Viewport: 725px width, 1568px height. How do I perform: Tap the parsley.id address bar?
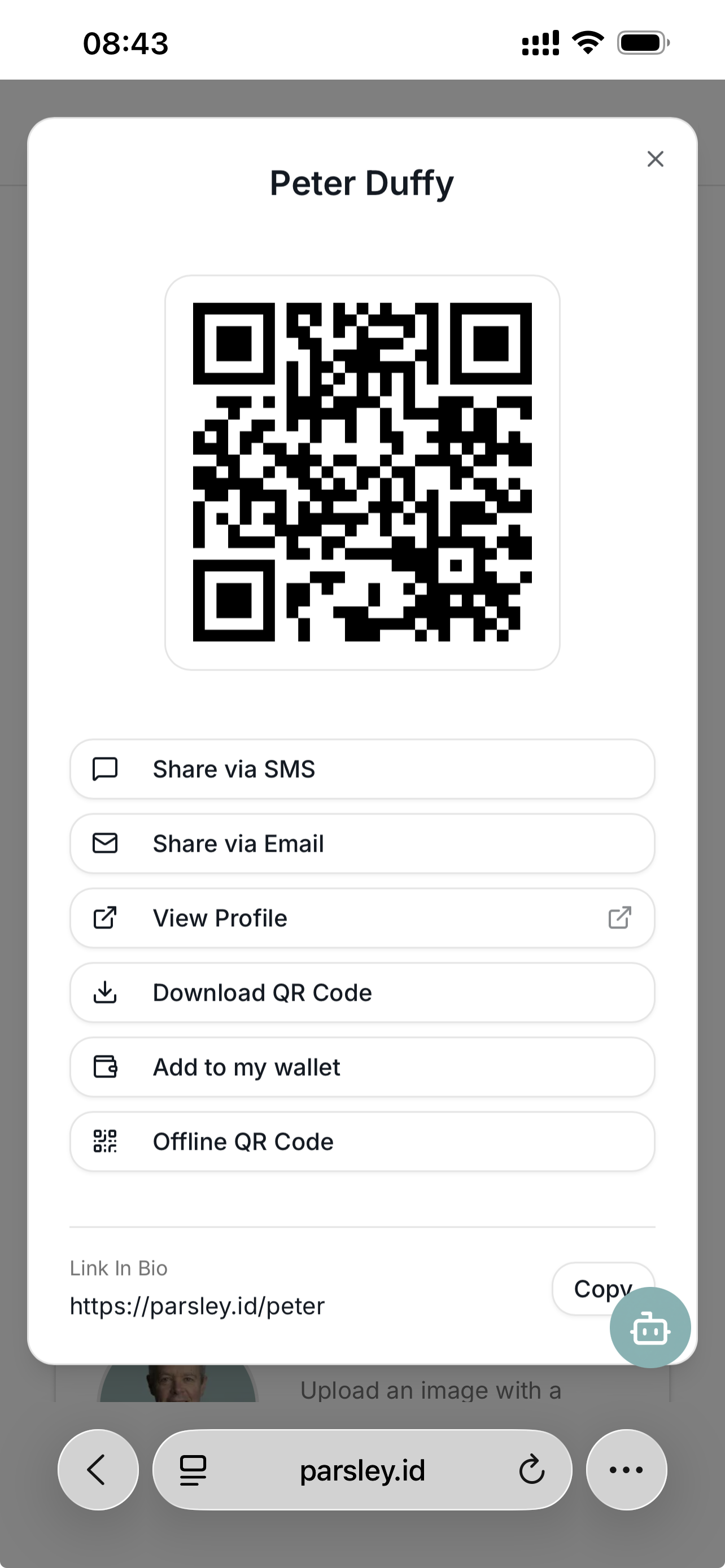click(x=362, y=1470)
